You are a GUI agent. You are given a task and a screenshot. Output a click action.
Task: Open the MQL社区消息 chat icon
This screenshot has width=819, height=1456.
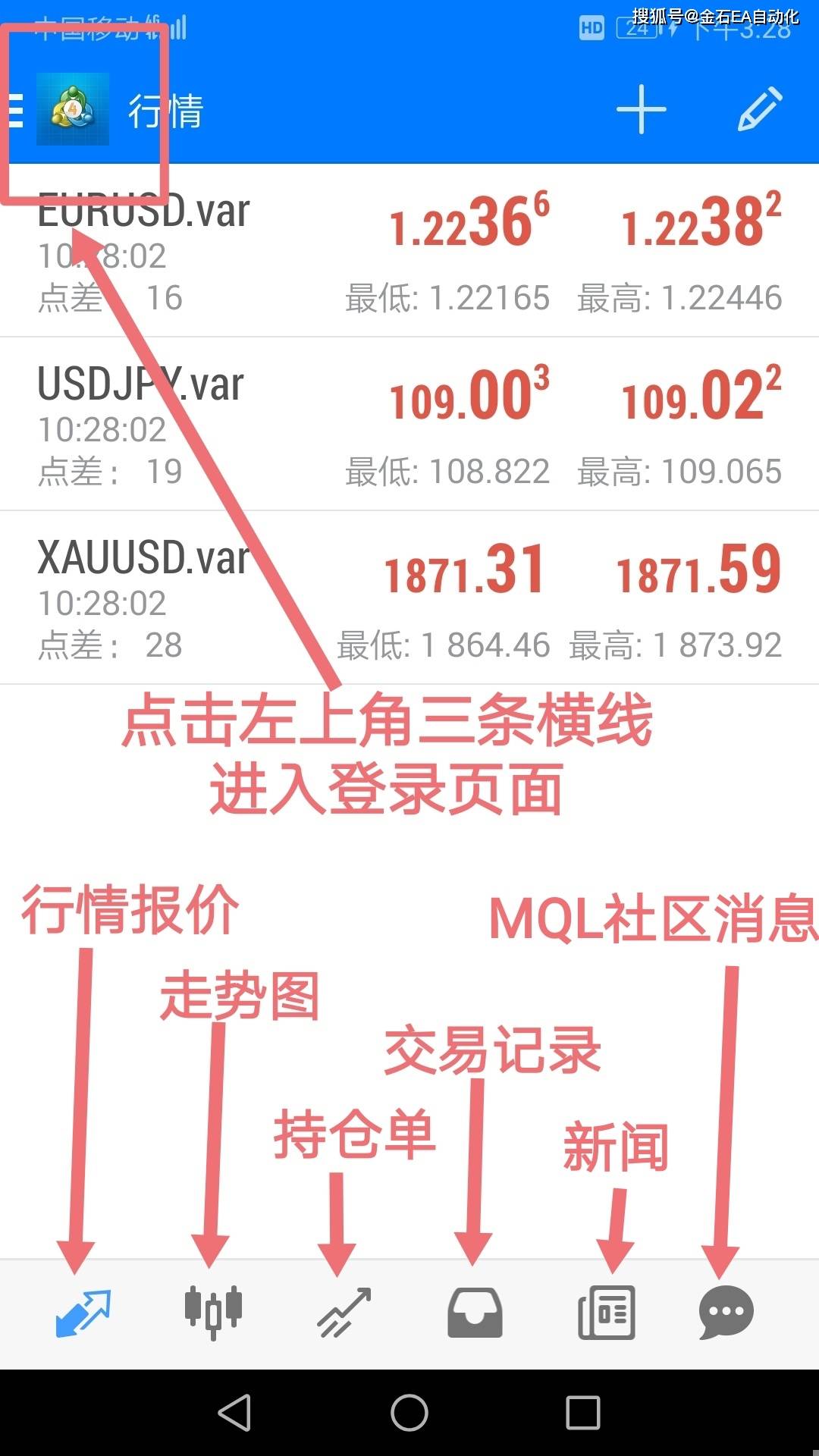pos(724,1313)
